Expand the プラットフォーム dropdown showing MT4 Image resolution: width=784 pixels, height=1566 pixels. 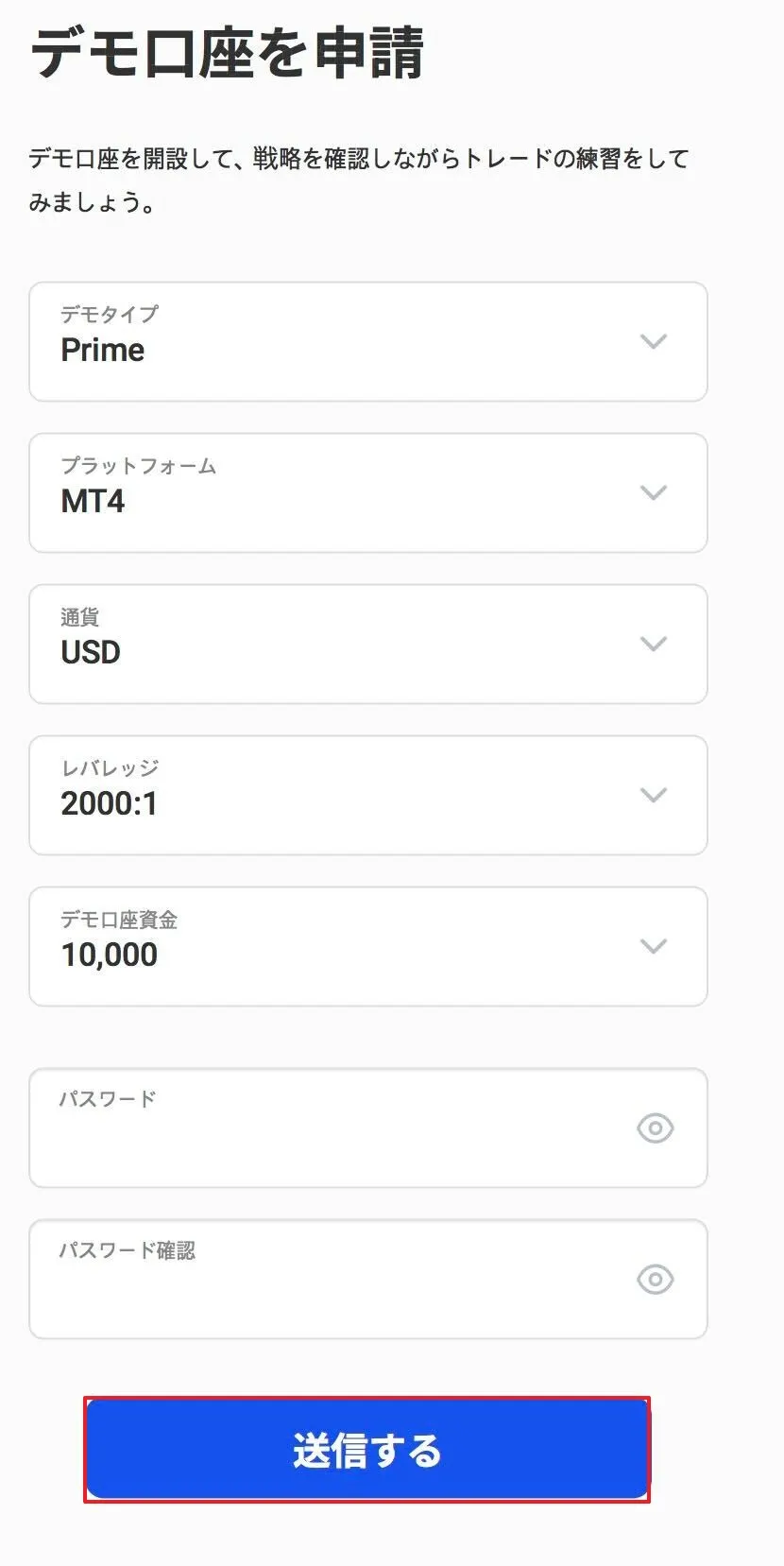coord(367,492)
